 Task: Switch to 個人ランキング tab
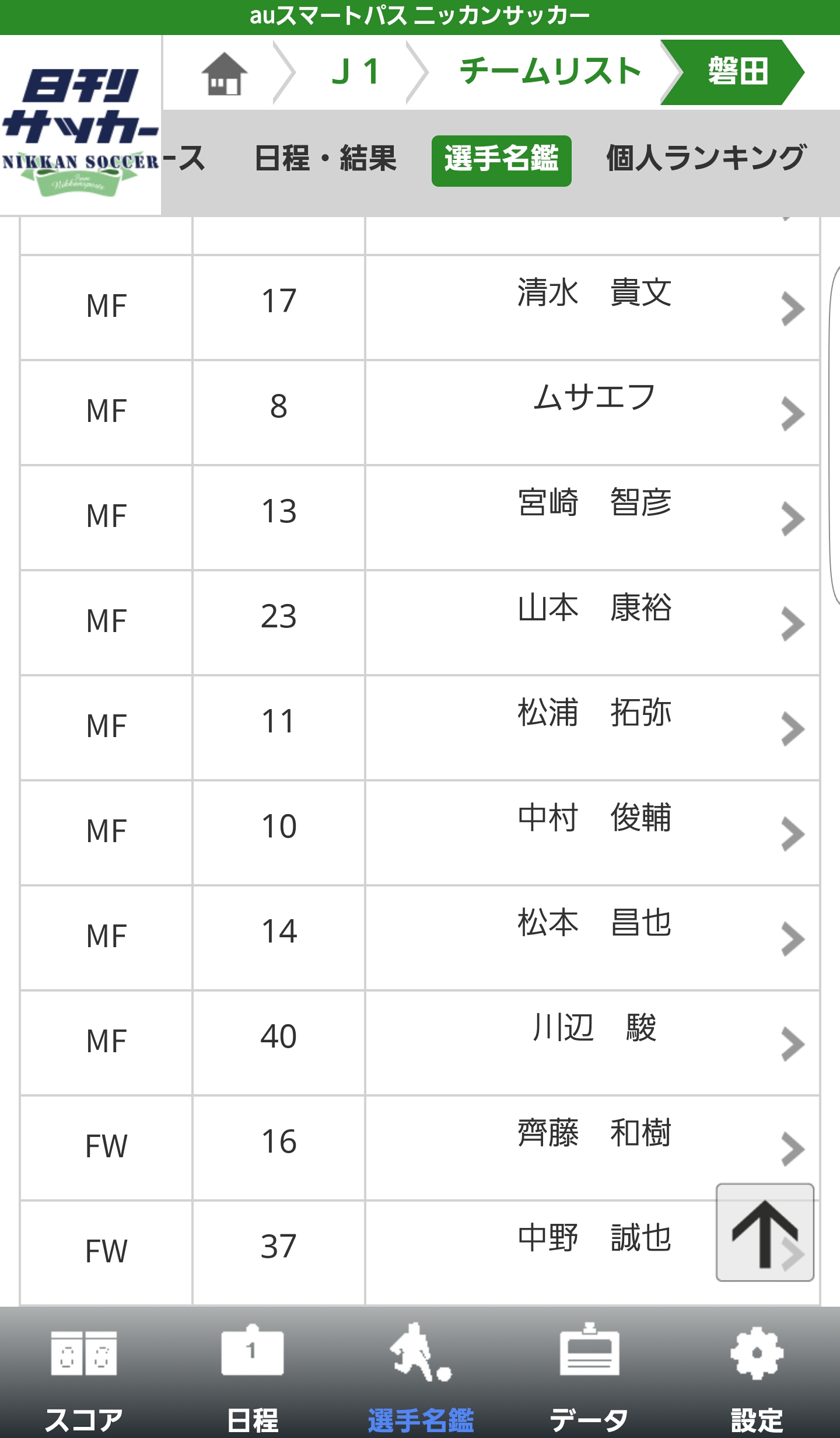click(x=706, y=158)
